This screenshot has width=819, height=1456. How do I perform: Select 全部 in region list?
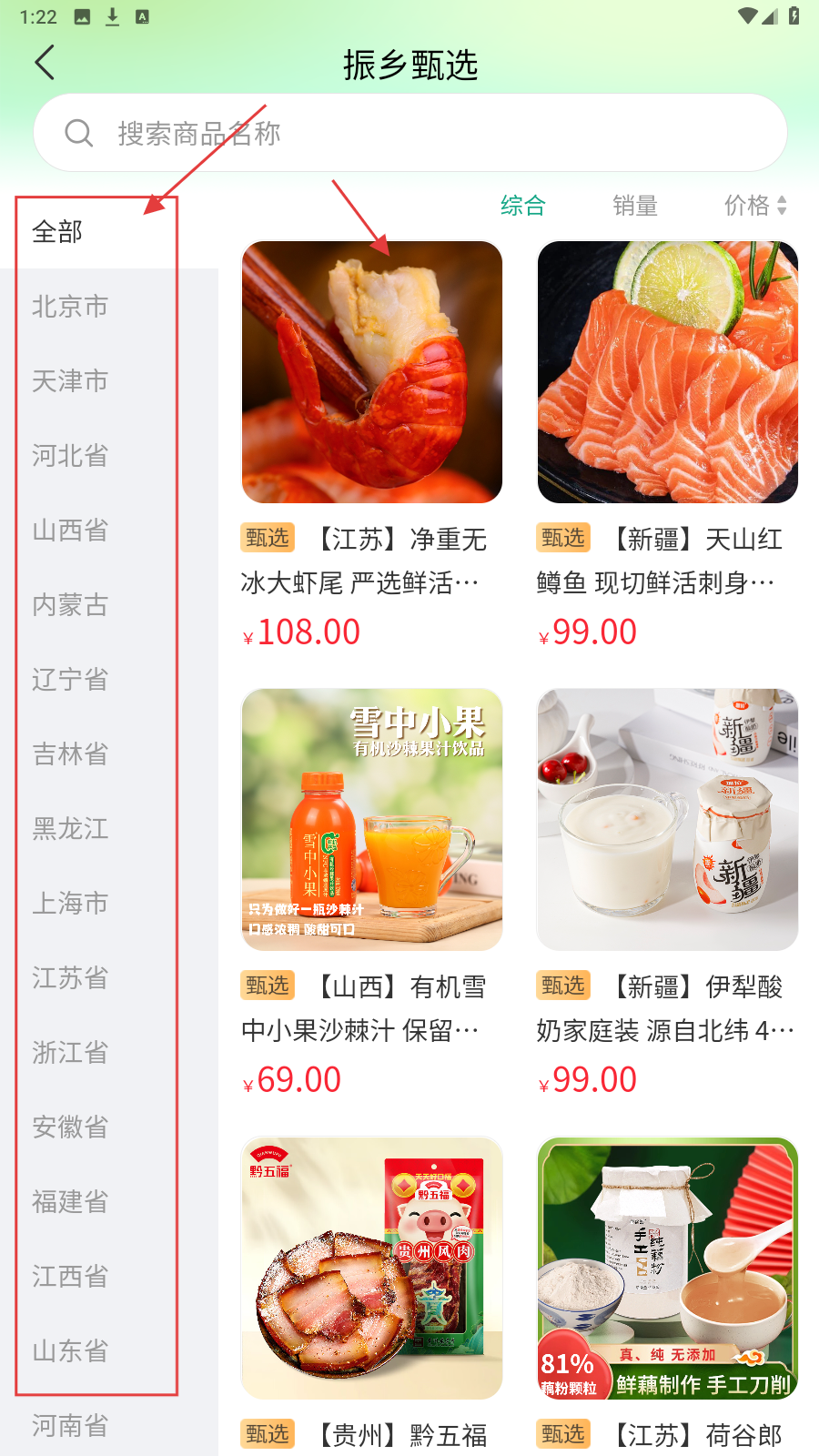coord(57,232)
